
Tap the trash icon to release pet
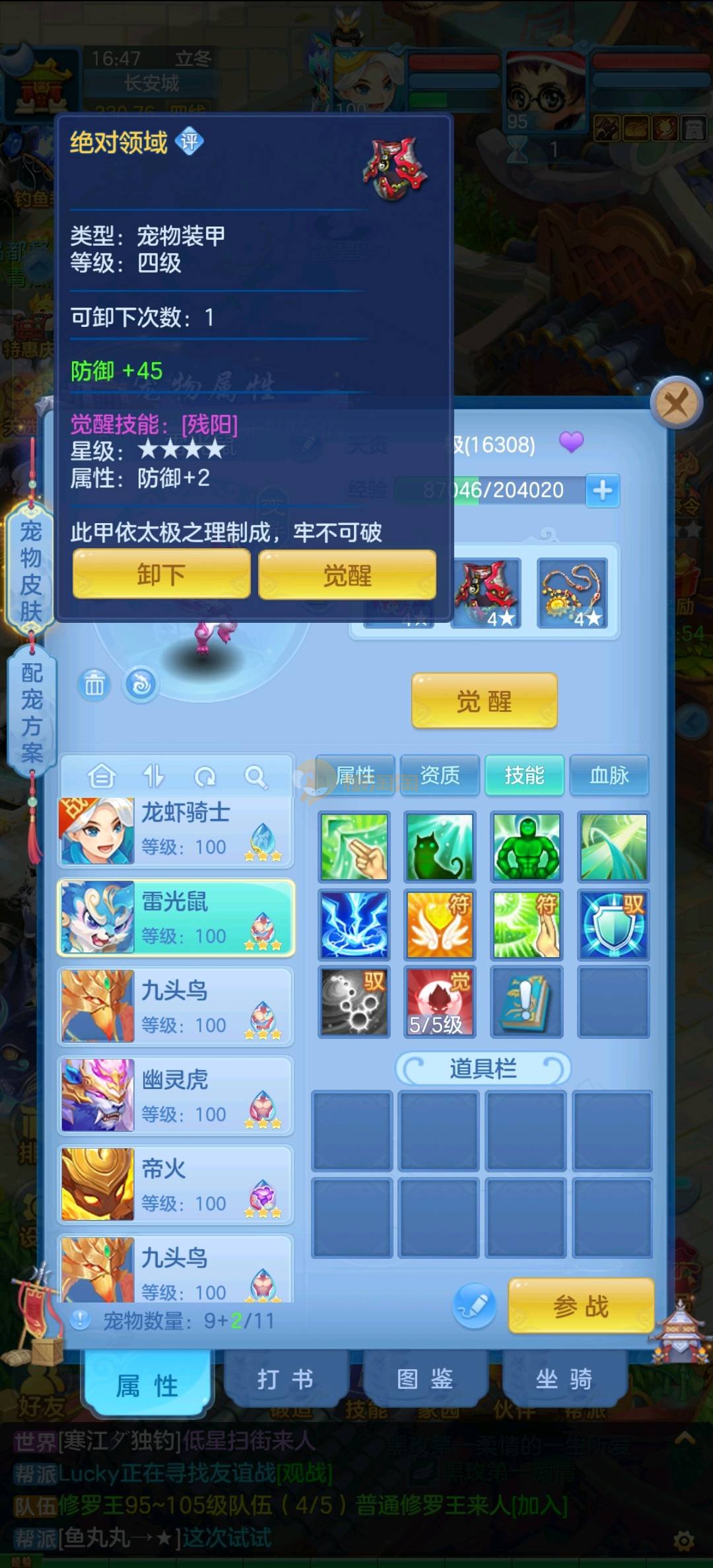click(94, 684)
